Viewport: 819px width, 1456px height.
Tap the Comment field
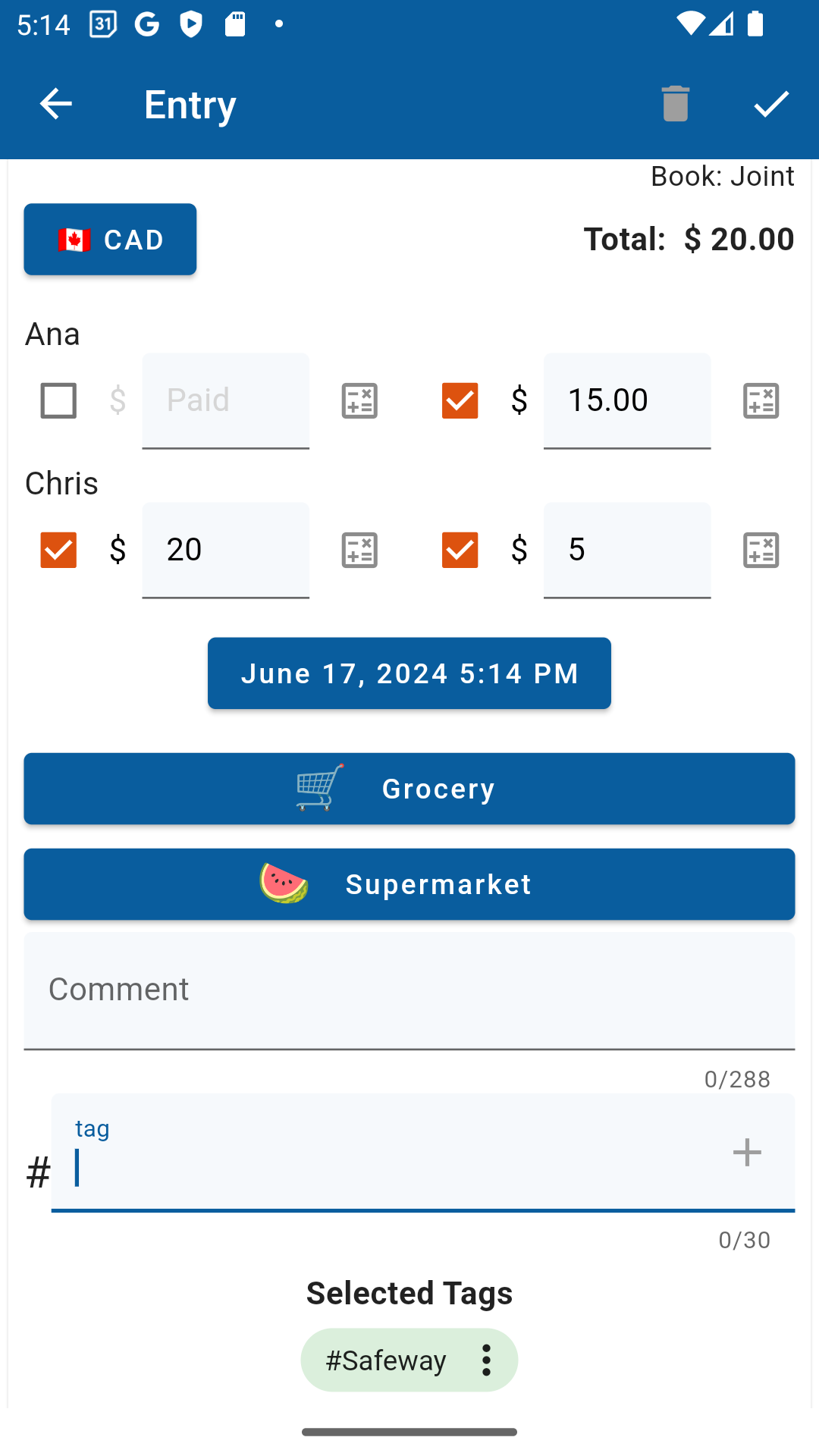[409, 991]
